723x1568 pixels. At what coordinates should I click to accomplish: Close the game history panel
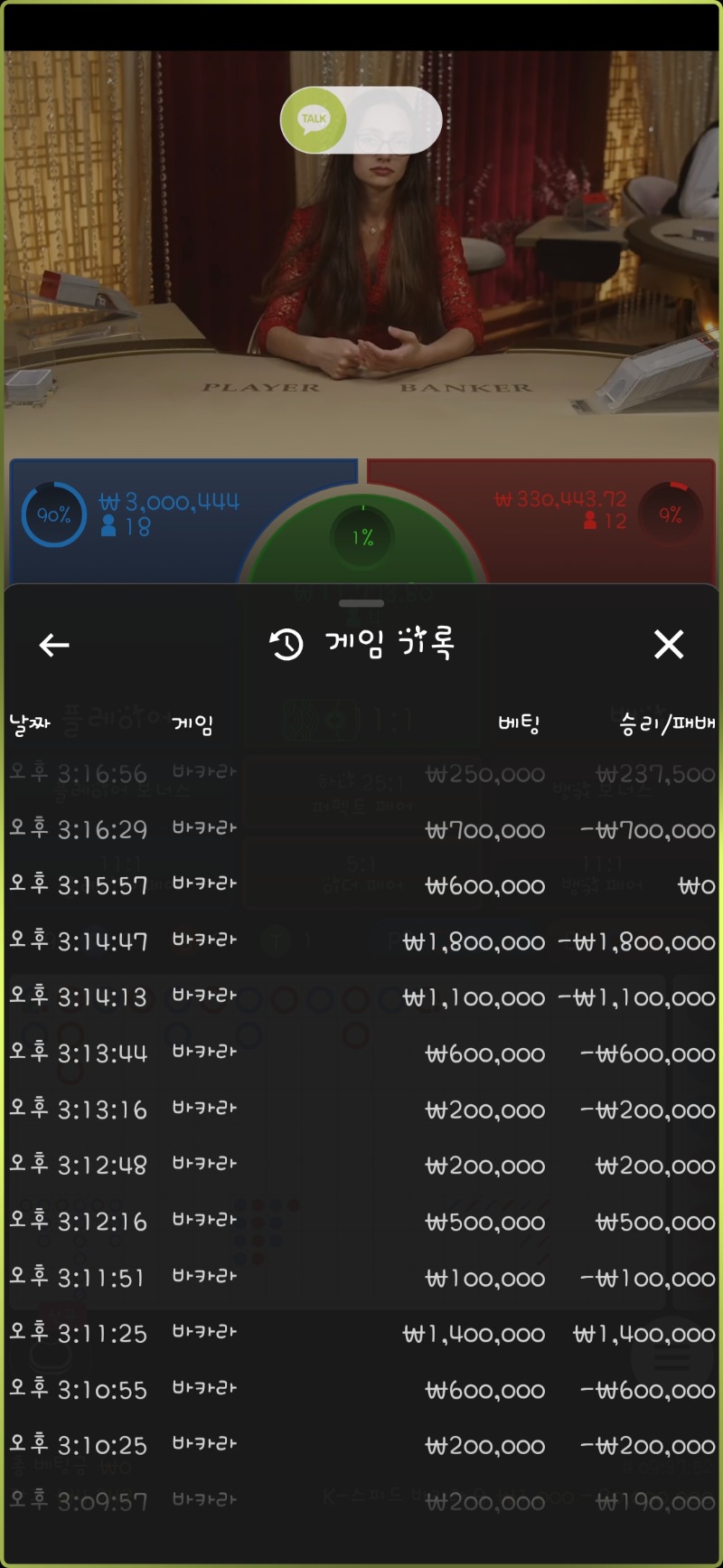[669, 645]
